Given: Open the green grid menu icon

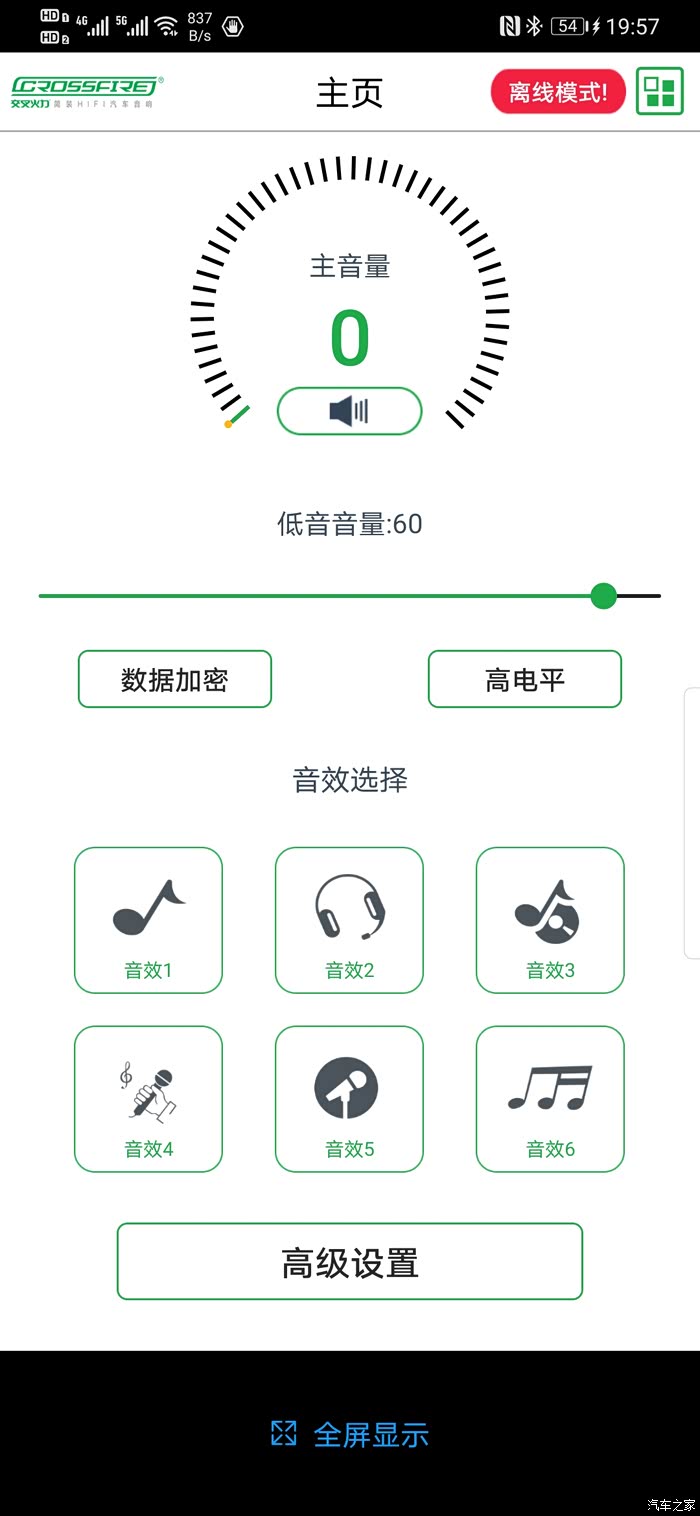Looking at the screenshot, I should 659,91.
